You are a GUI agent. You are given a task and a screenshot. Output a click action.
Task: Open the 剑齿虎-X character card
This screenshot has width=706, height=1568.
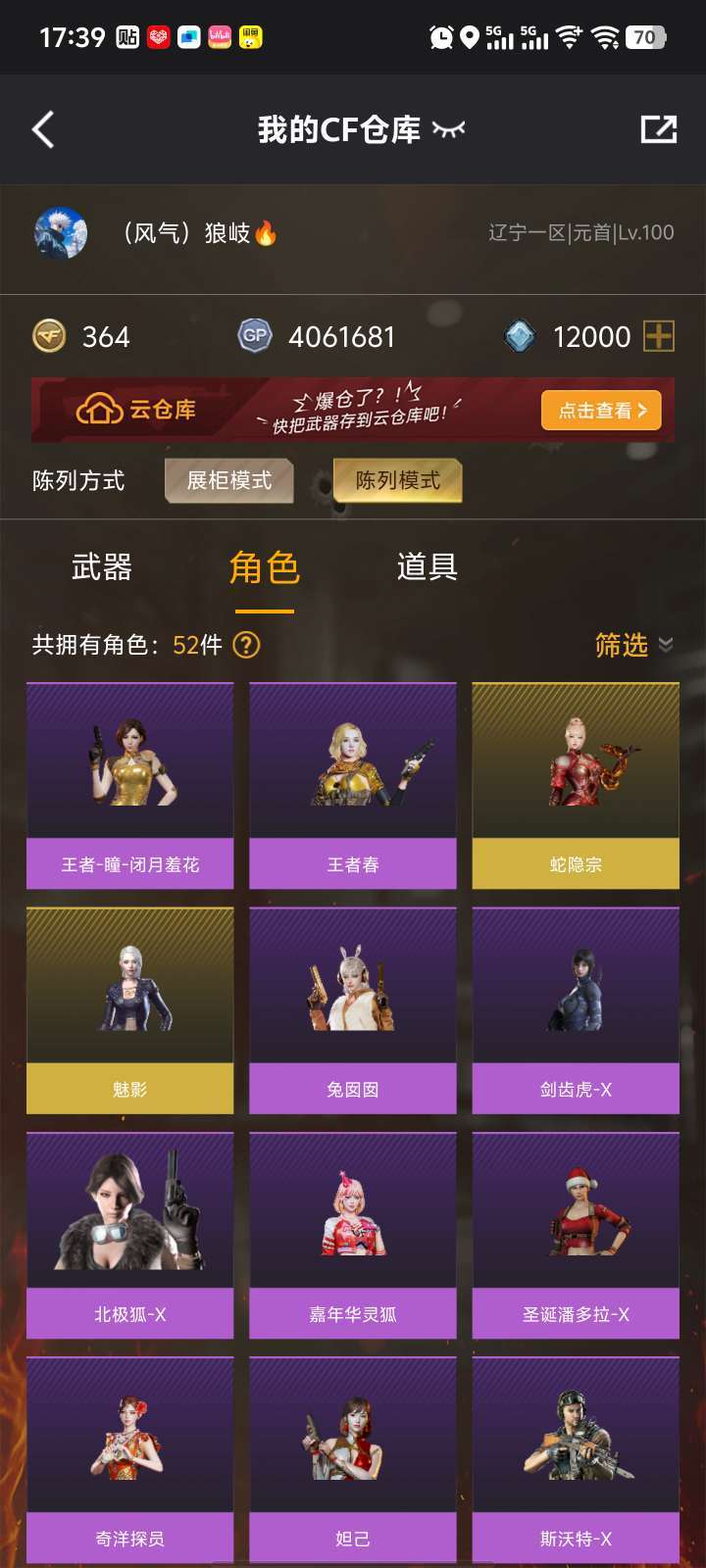[576, 1010]
